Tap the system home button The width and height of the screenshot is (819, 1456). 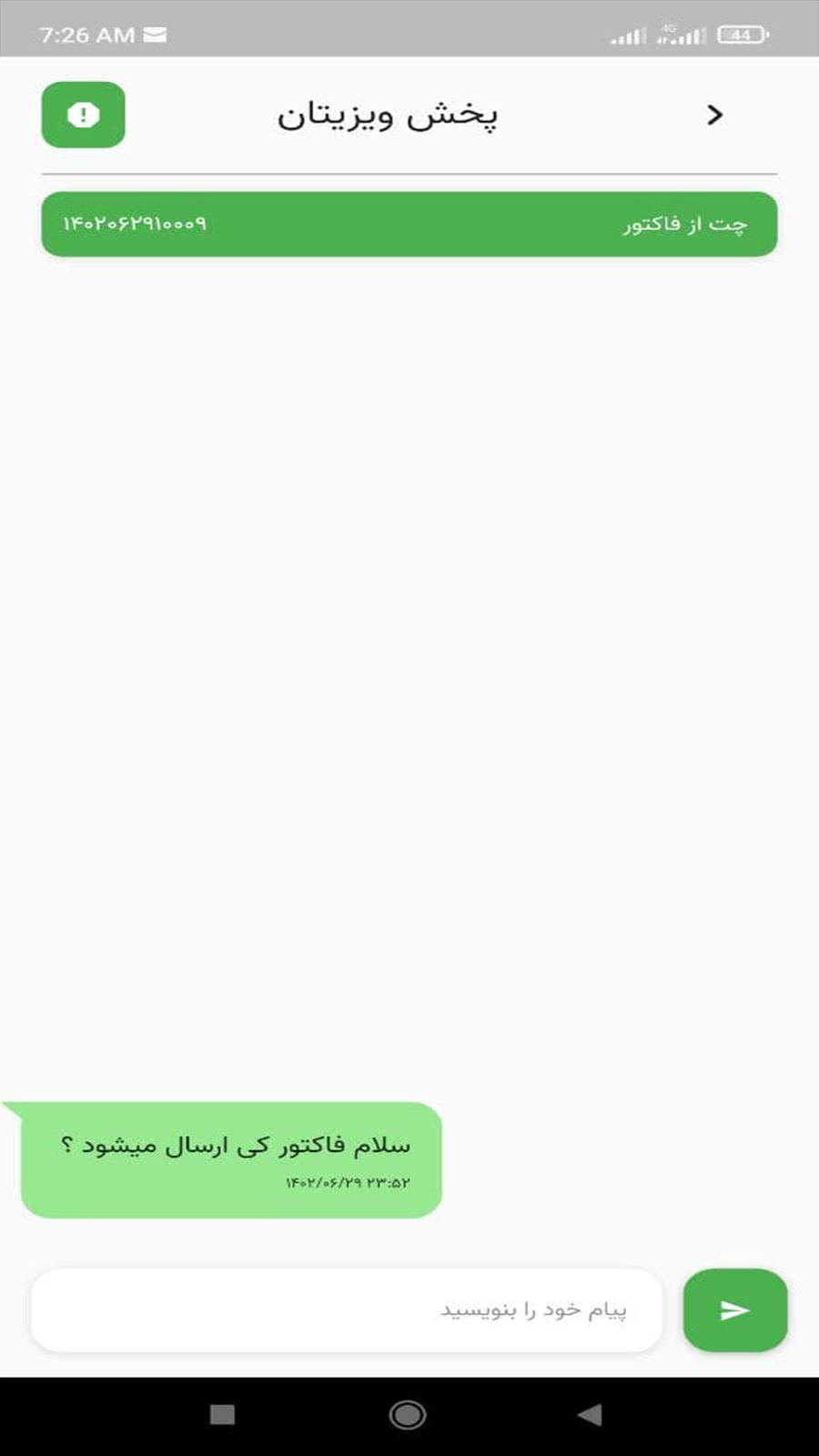tap(407, 1414)
